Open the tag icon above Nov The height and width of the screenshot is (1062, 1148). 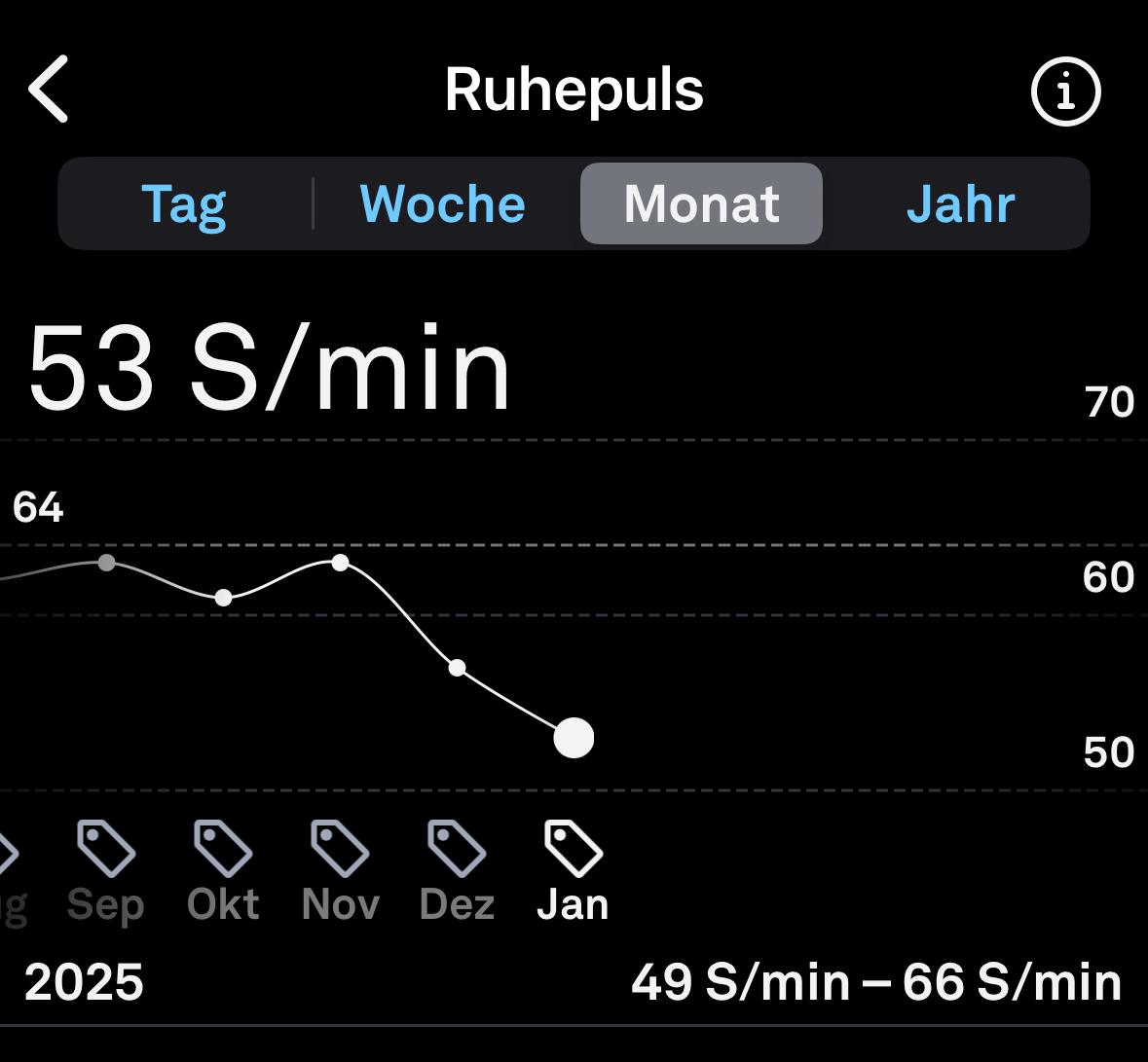pos(340,847)
